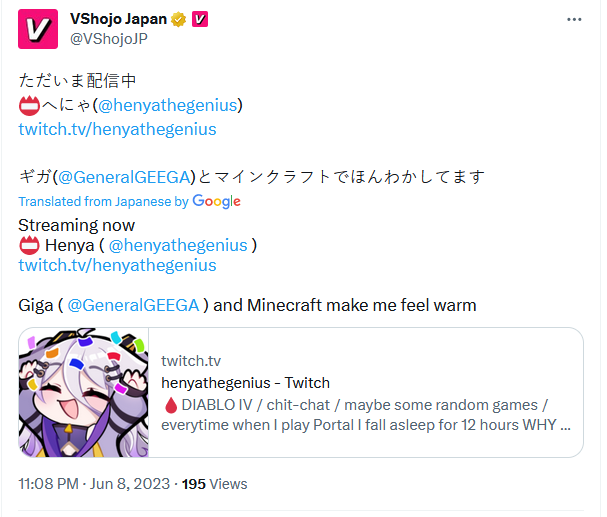Image resolution: width=607 pixels, height=517 pixels.
Task: Open twitch.tv/henyathegenius link in original text
Action: [x=117, y=129]
